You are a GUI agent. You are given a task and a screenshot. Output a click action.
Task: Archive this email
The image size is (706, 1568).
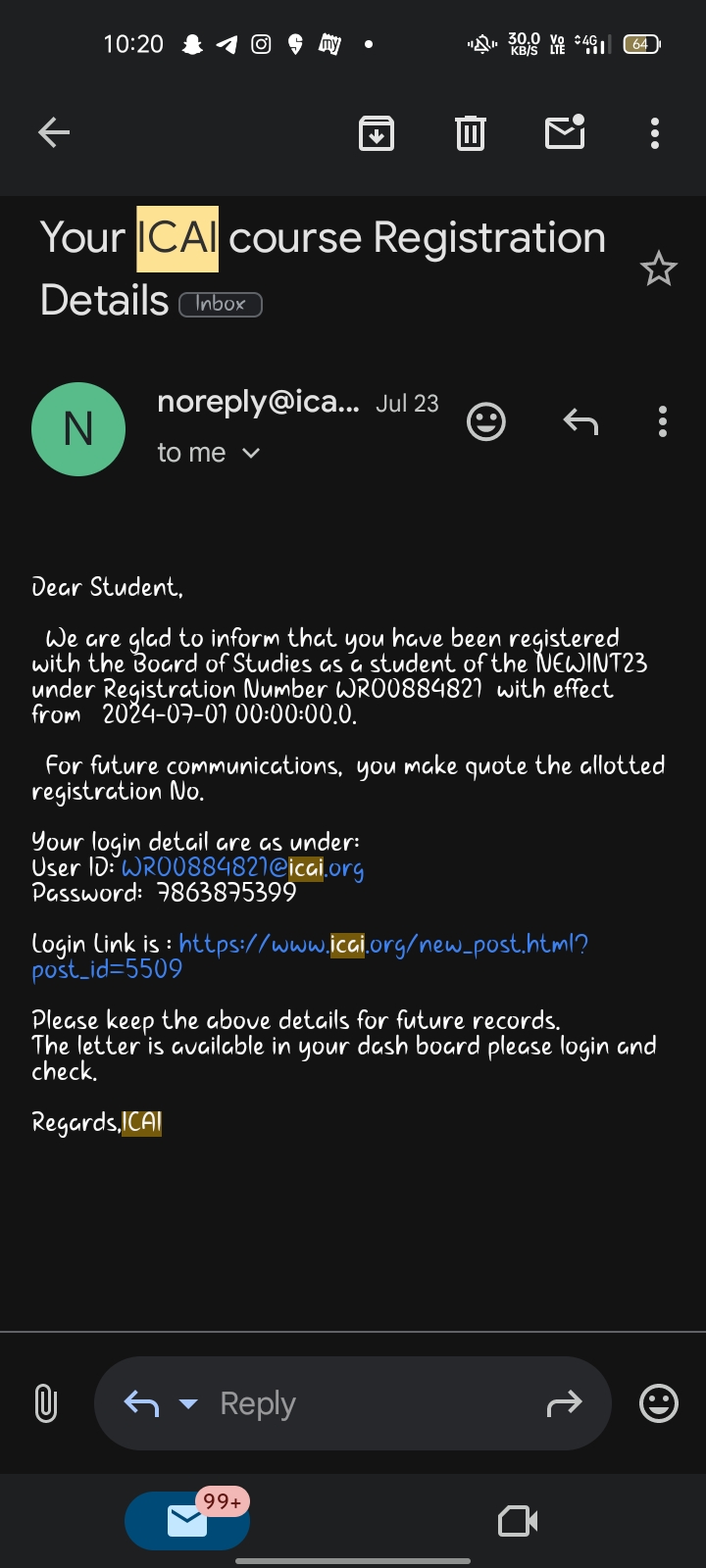[377, 132]
